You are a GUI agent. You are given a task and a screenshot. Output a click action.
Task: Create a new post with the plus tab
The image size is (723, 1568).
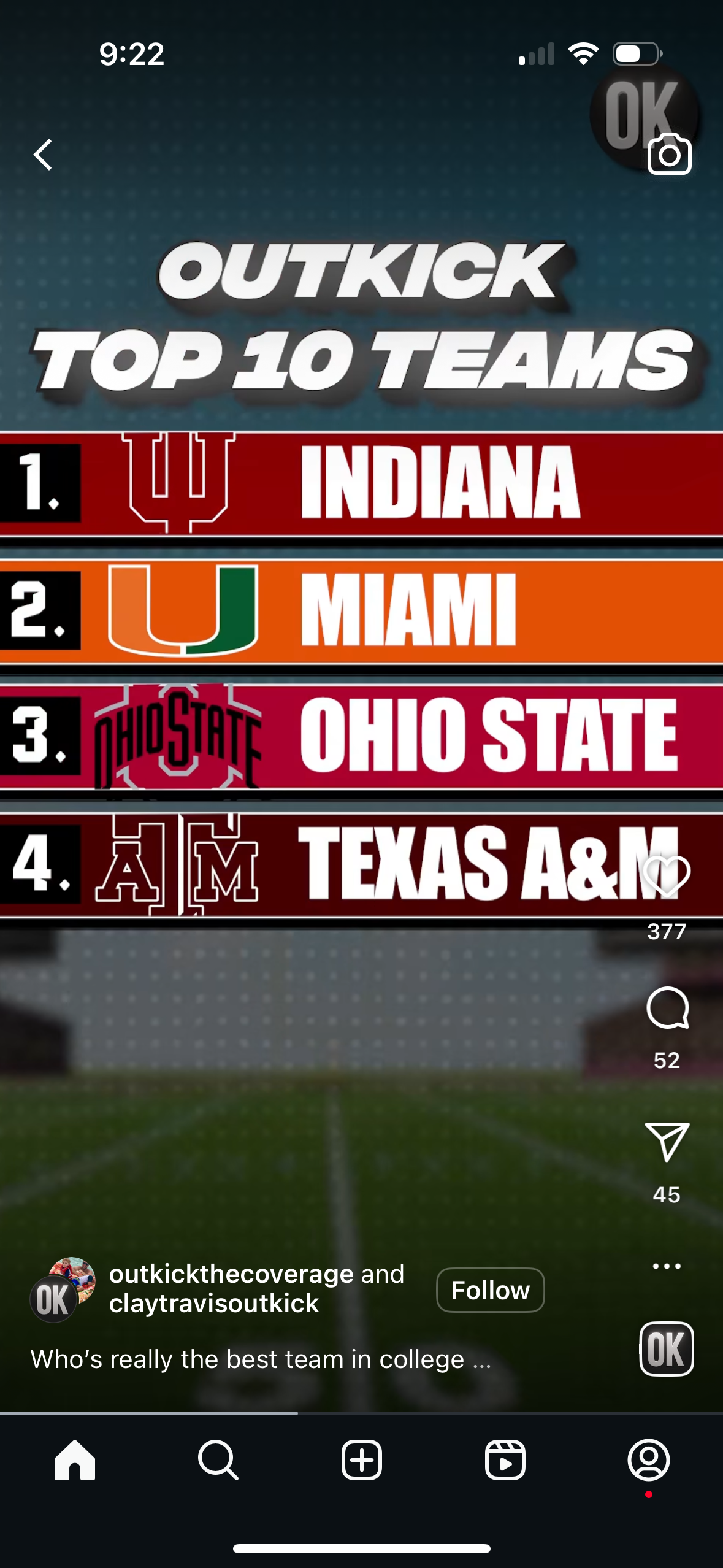[x=362, y=1461]
